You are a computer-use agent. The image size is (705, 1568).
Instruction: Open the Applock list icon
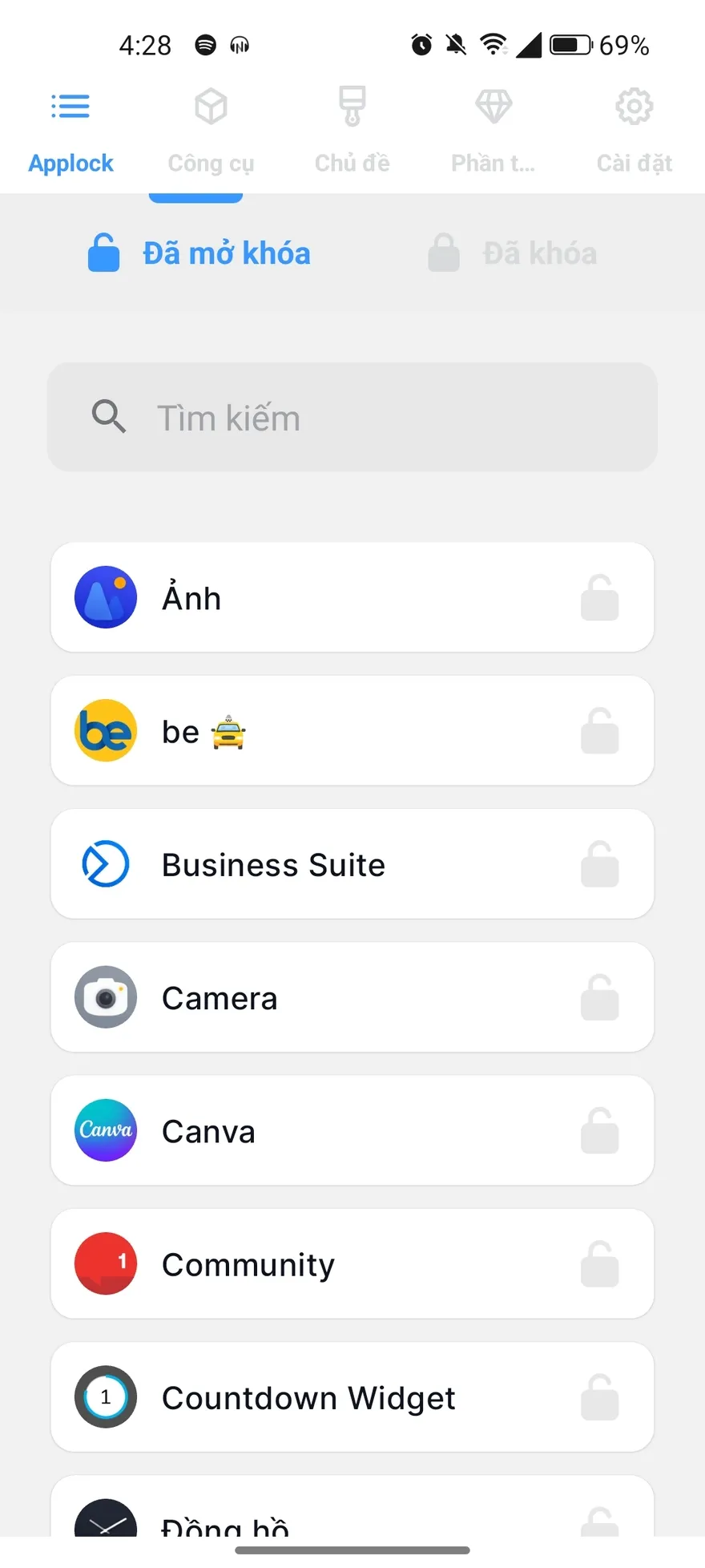click(x=70, y=105)
